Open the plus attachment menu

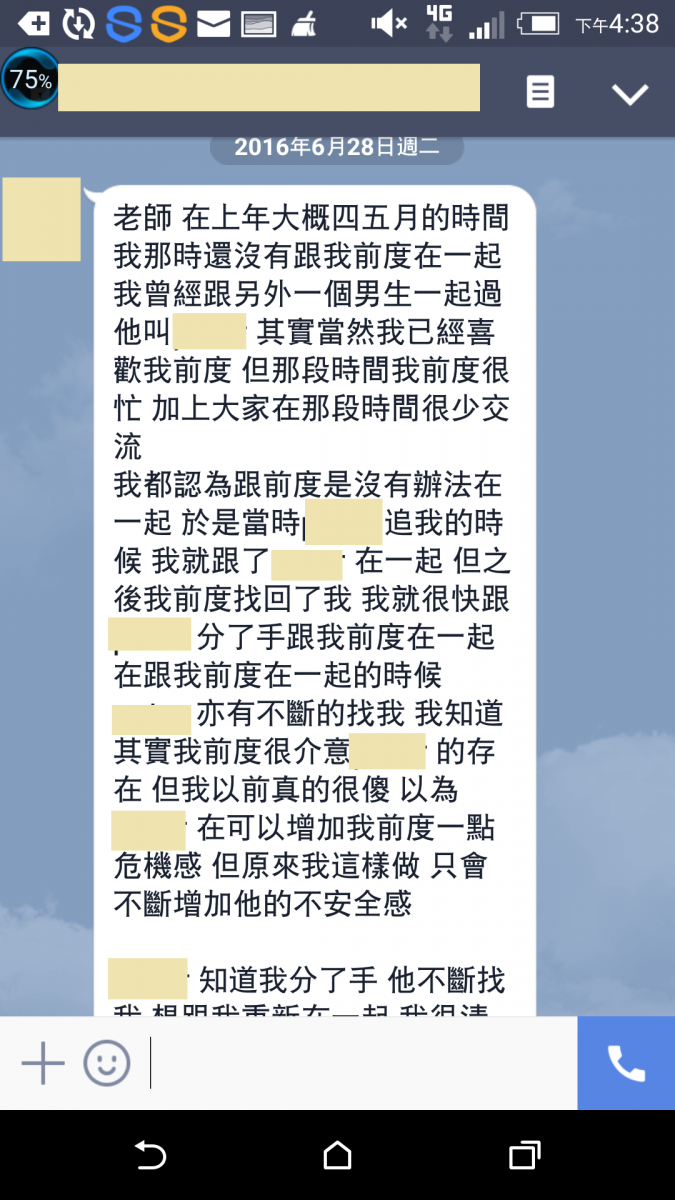tap(43, 1063)
